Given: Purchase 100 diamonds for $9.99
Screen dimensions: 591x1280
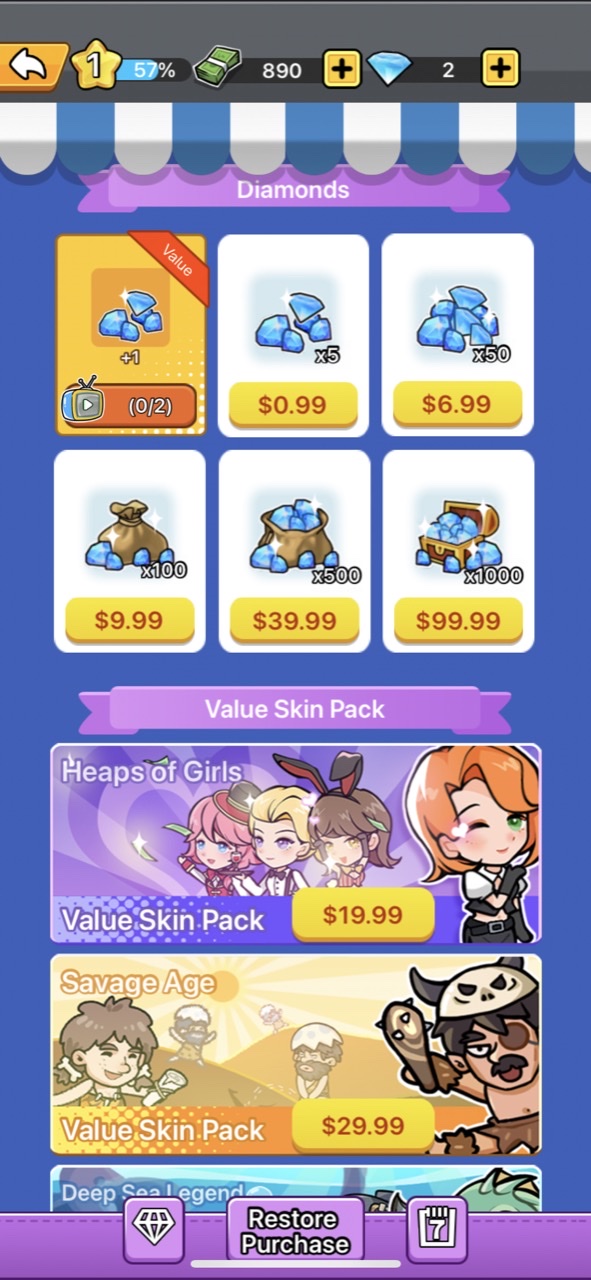Looking at the screenshot, I should point(129,620).
